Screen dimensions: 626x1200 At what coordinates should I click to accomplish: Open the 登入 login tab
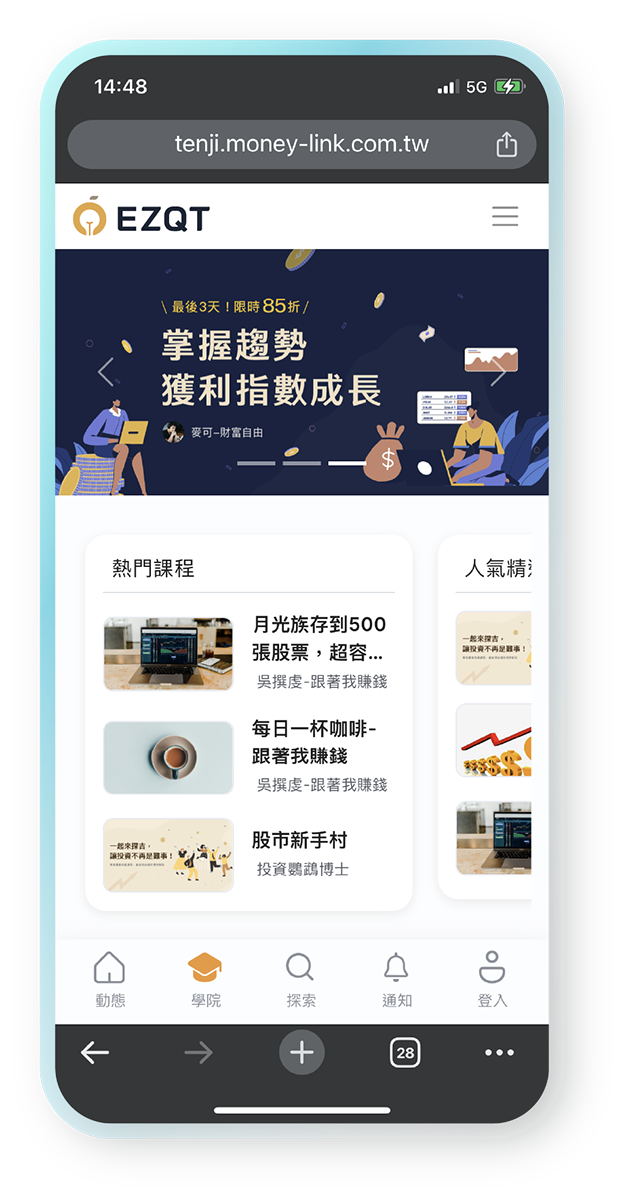492,980
